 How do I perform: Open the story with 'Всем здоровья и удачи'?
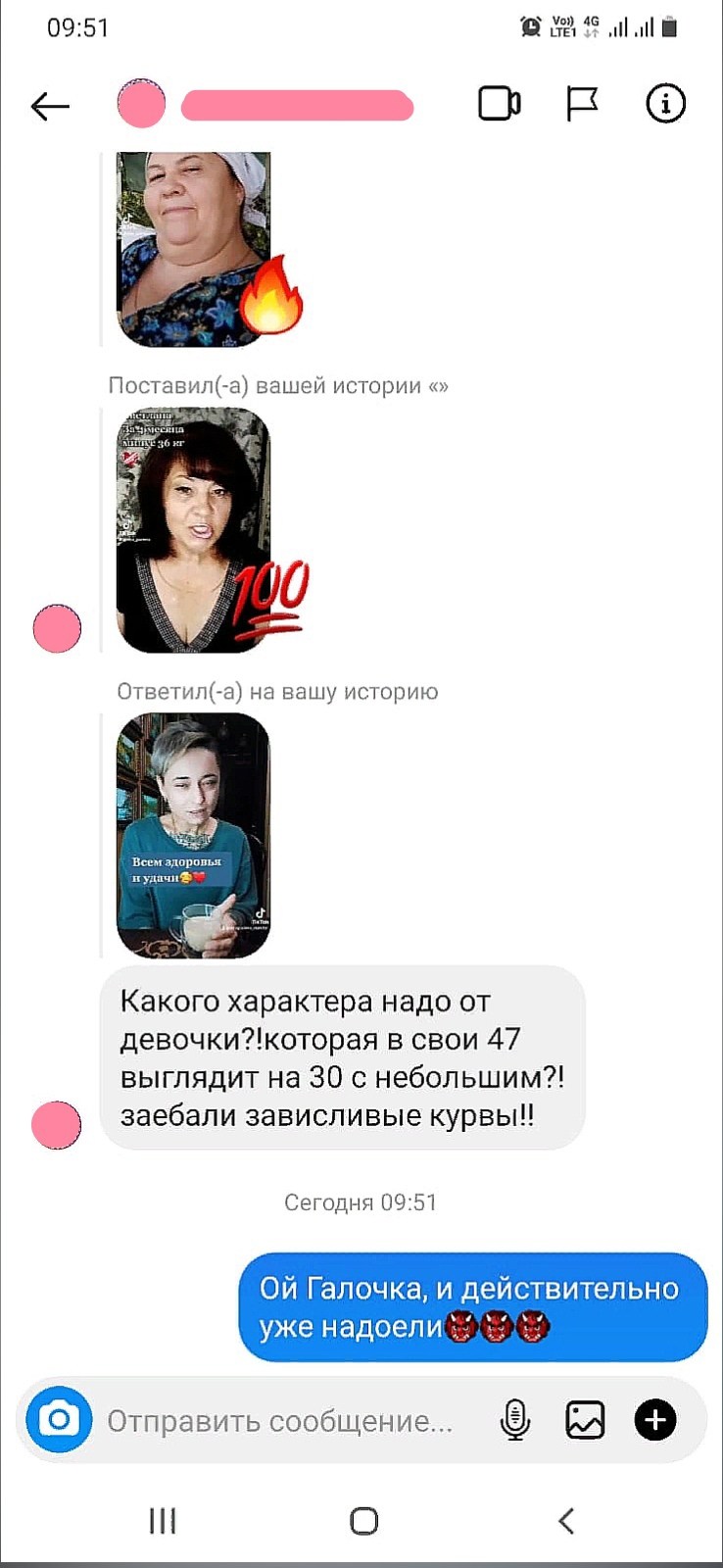click(x=193, y=836)
